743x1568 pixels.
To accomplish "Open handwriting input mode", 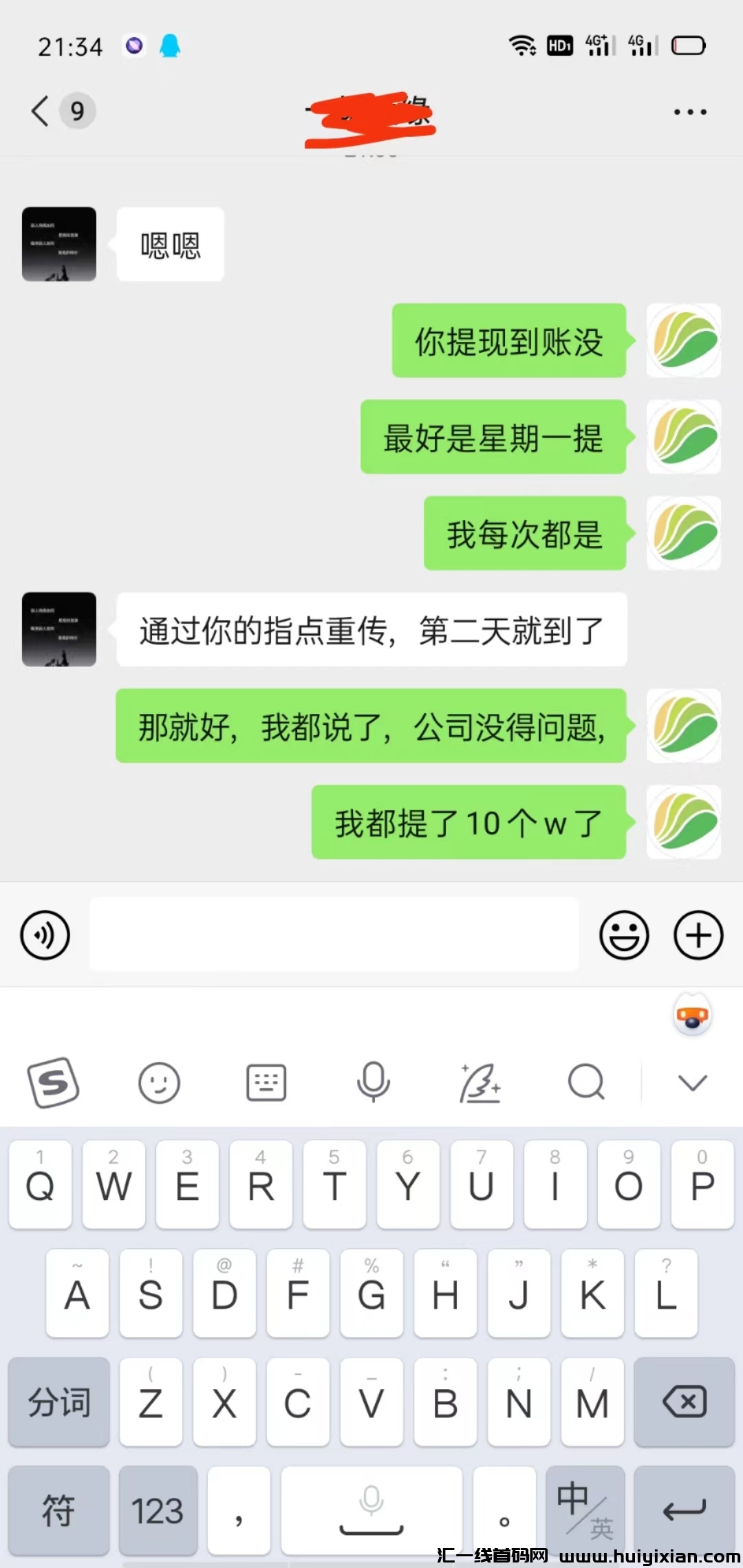I will 480,1083.
